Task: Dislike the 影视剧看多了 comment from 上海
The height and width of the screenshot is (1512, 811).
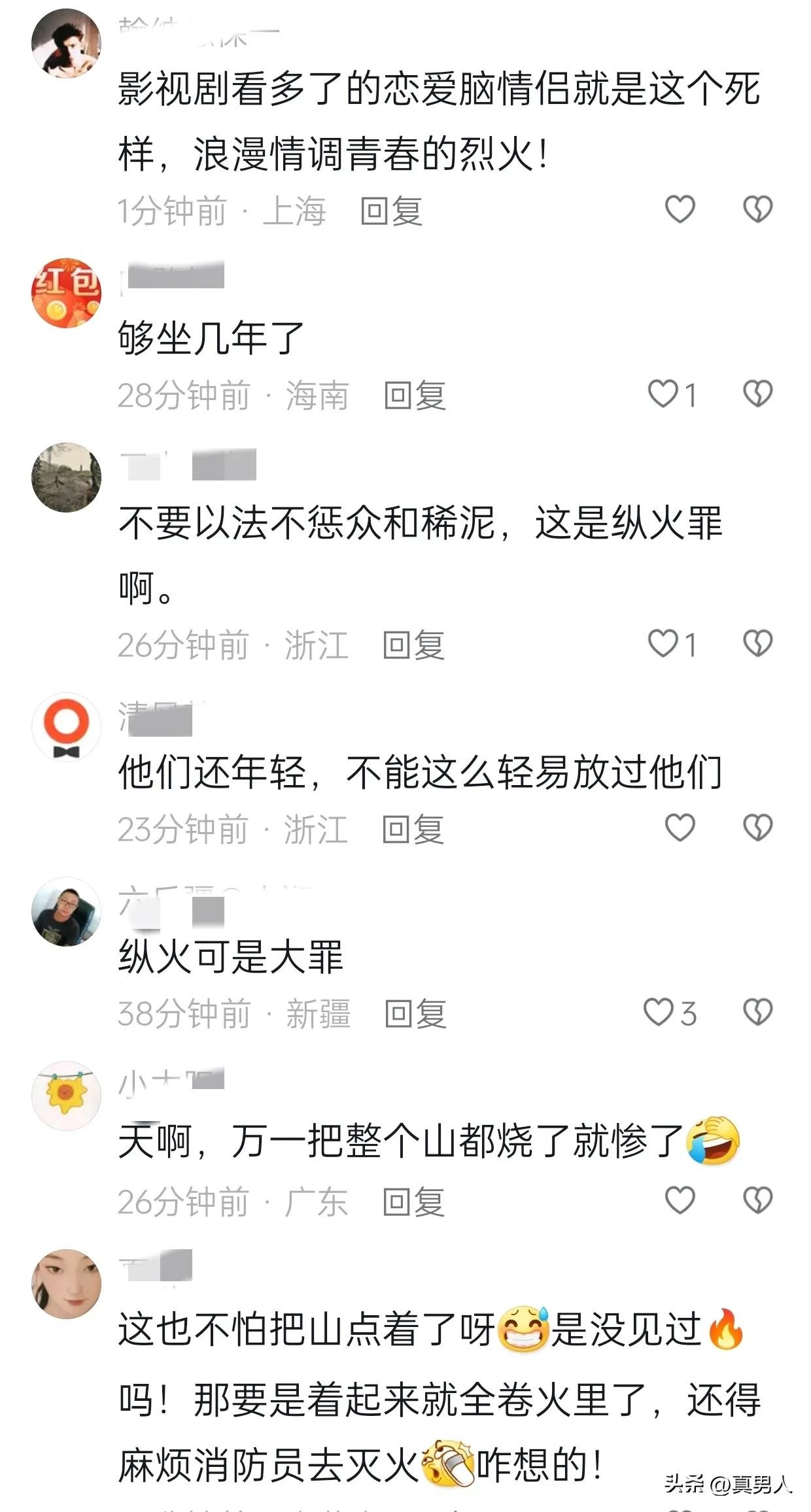Action: point(758,209)
